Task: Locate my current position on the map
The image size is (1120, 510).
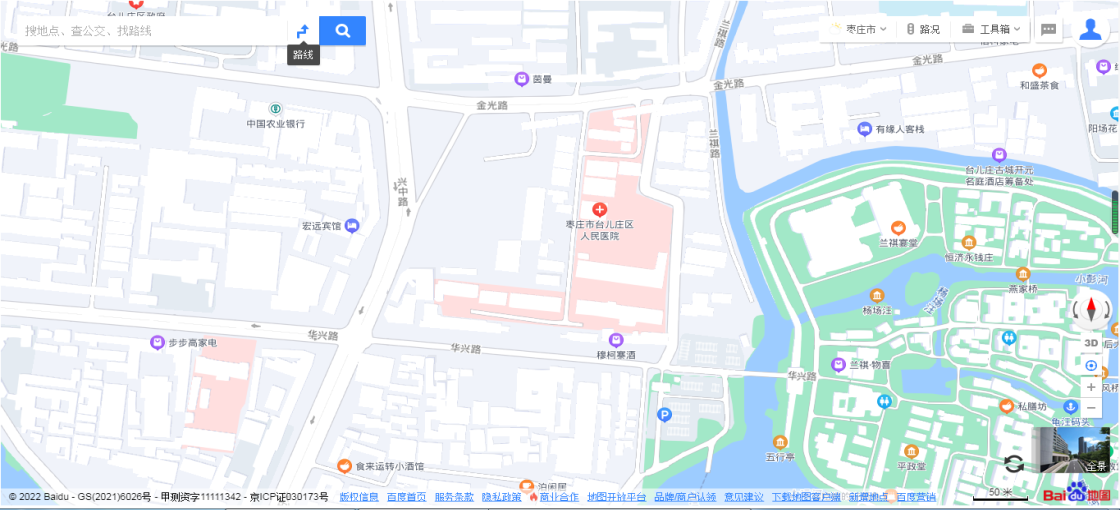Action: click(1091, 365)
